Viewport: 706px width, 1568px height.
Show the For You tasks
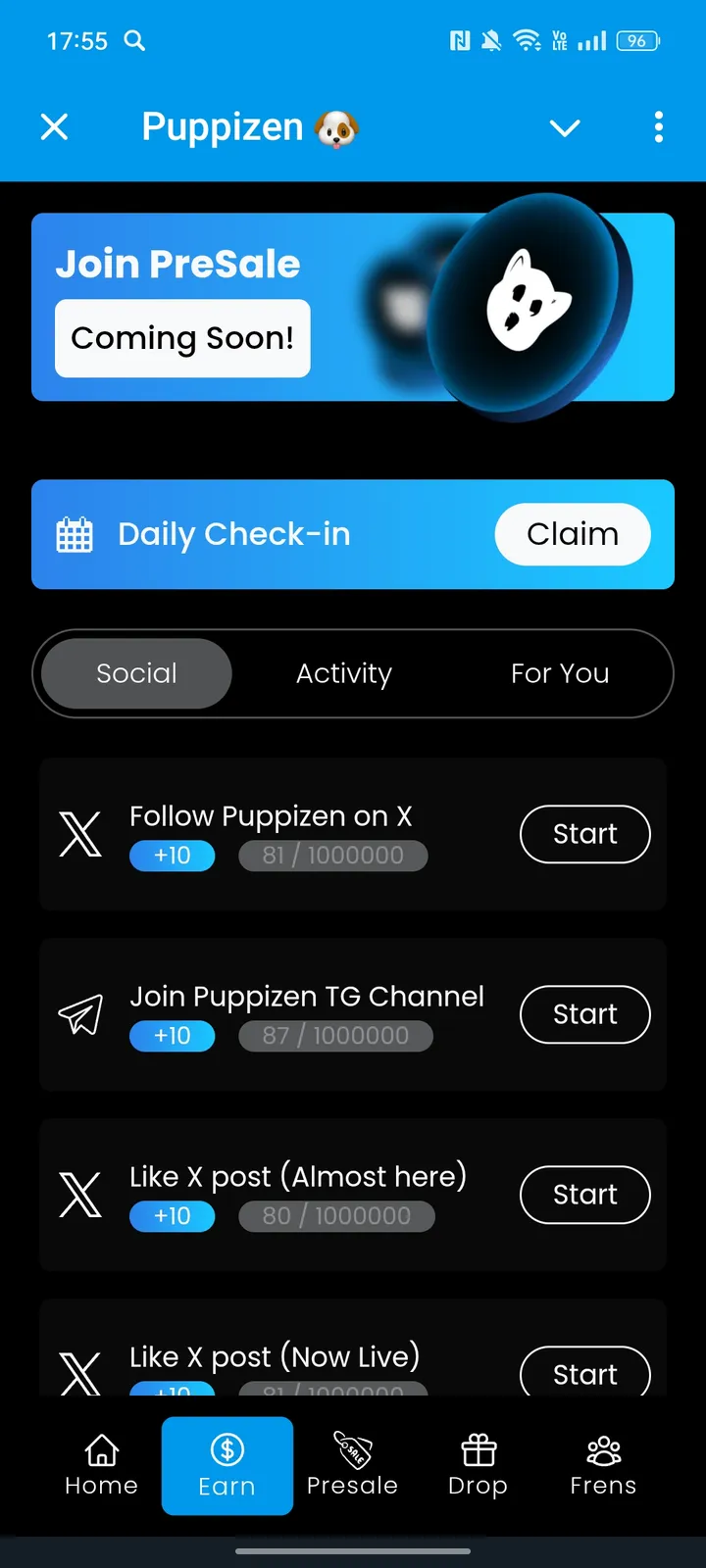point(560,673)
